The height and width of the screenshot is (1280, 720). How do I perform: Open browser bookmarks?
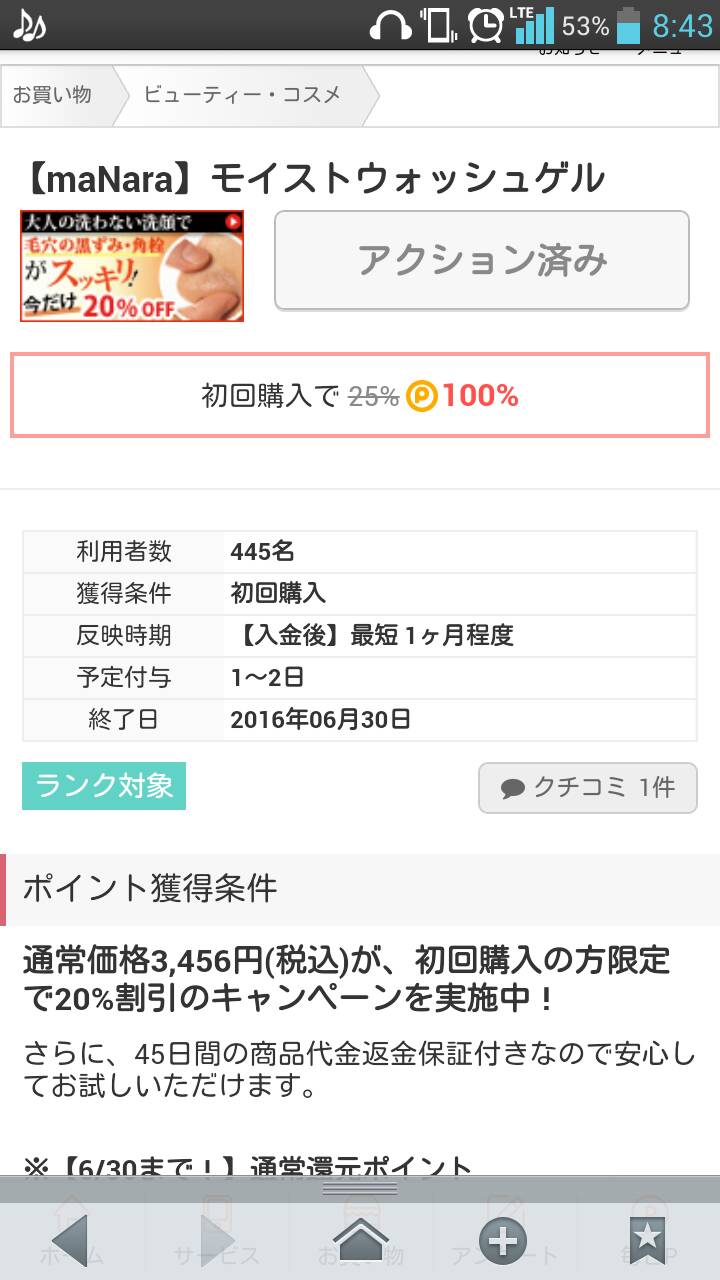pos(647,1238)
